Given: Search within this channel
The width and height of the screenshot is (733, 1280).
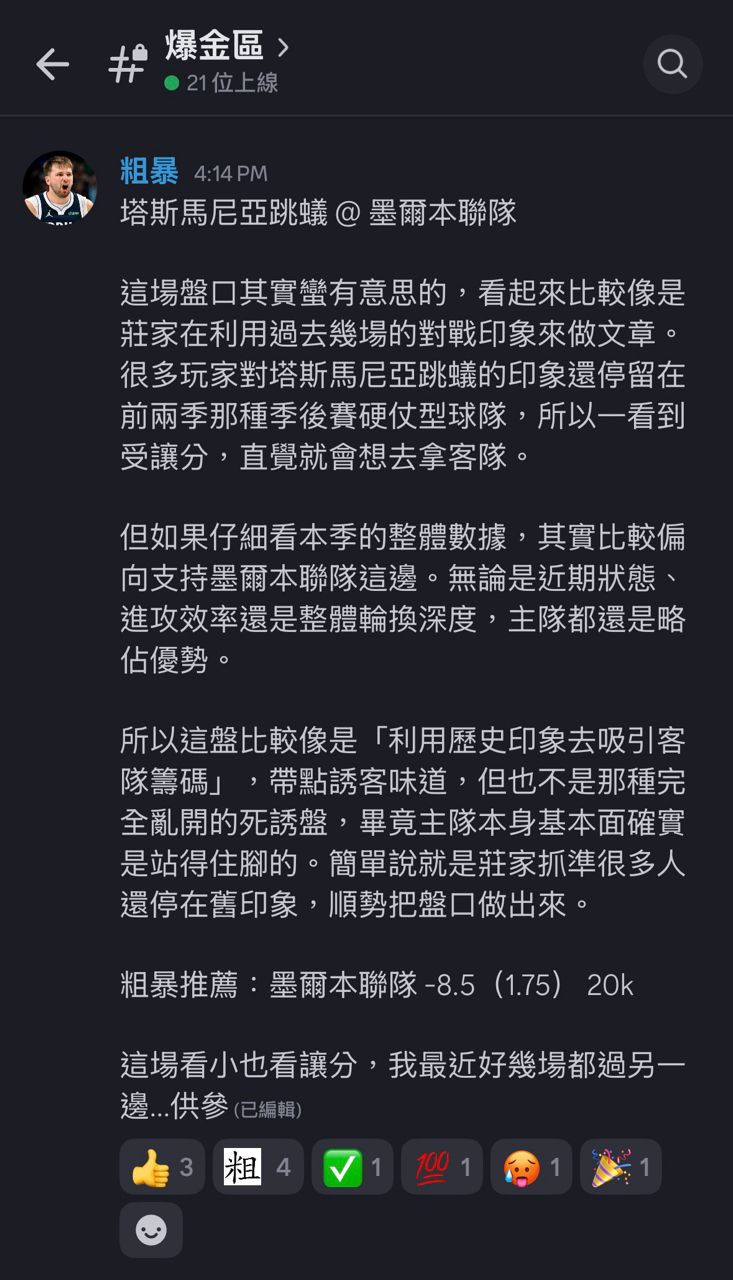Looking at the screenshot, I should (672, 65).
